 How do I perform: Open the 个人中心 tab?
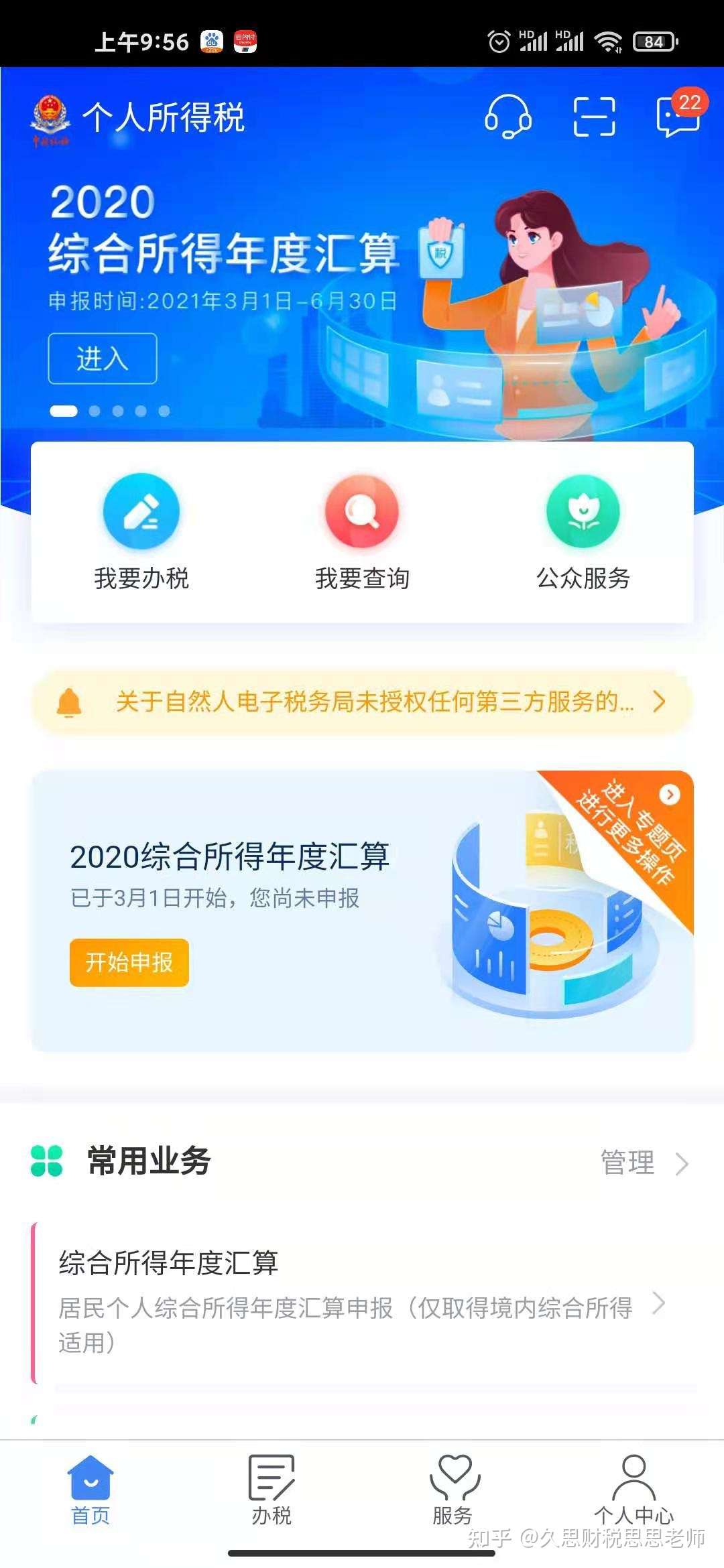[633, 1484]
